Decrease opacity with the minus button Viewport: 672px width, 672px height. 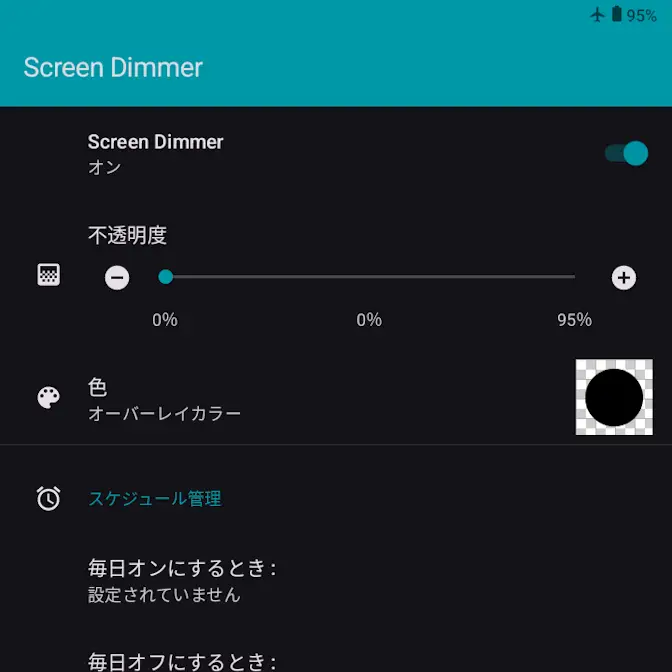pyautogui.click(x=117, y=277)
